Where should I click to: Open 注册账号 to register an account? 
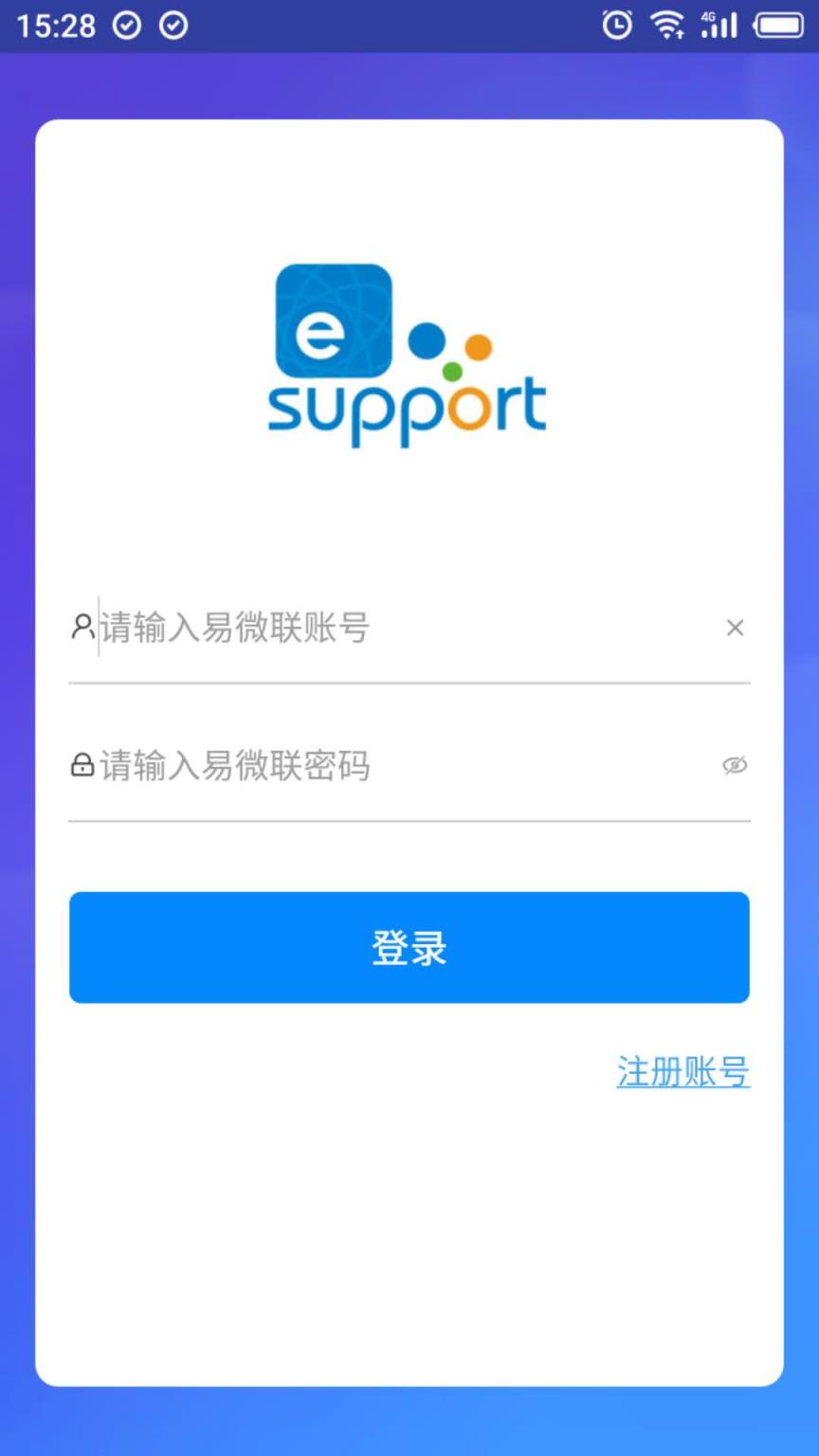(x=682, y=1072)
